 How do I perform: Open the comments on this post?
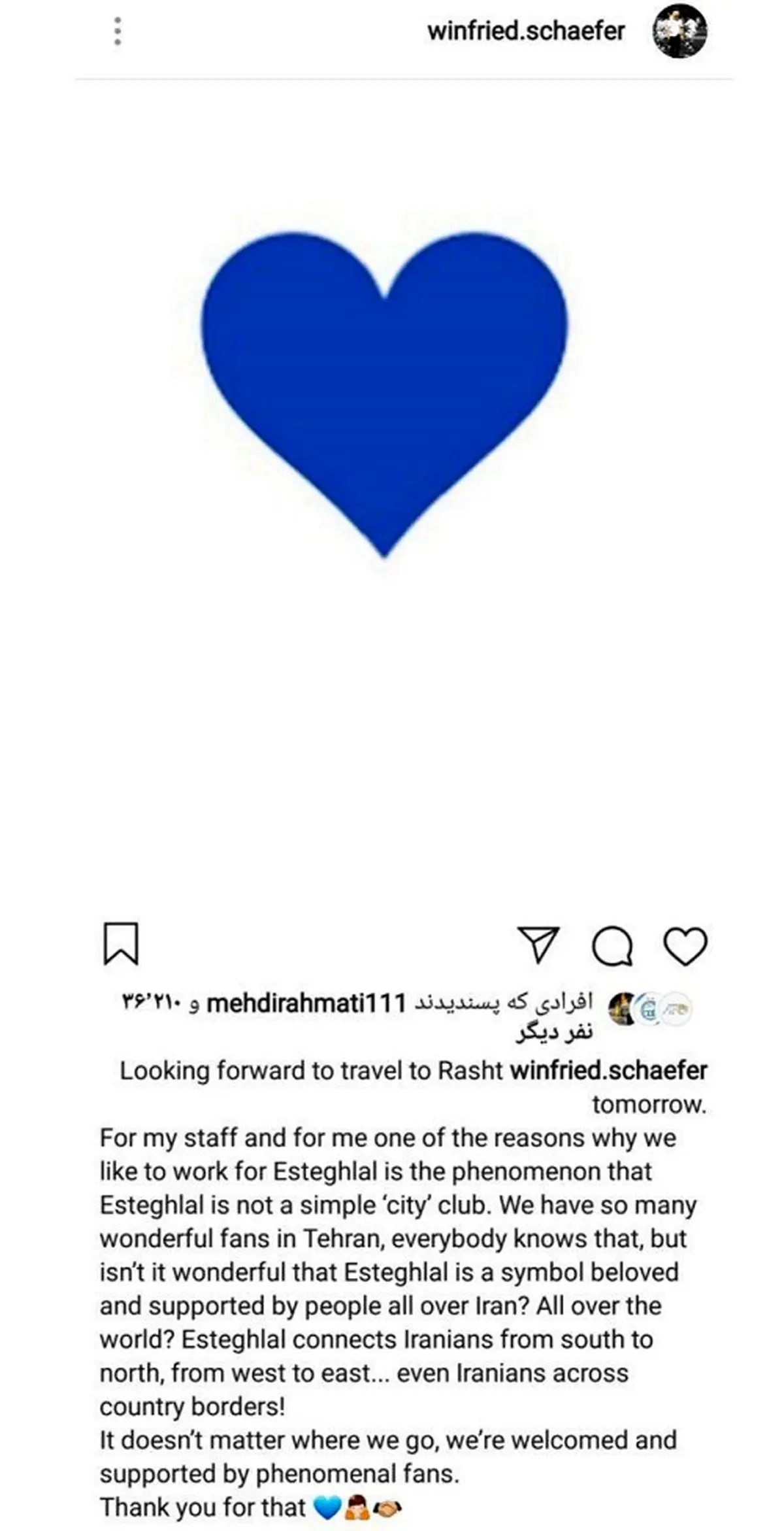point(612,946)
